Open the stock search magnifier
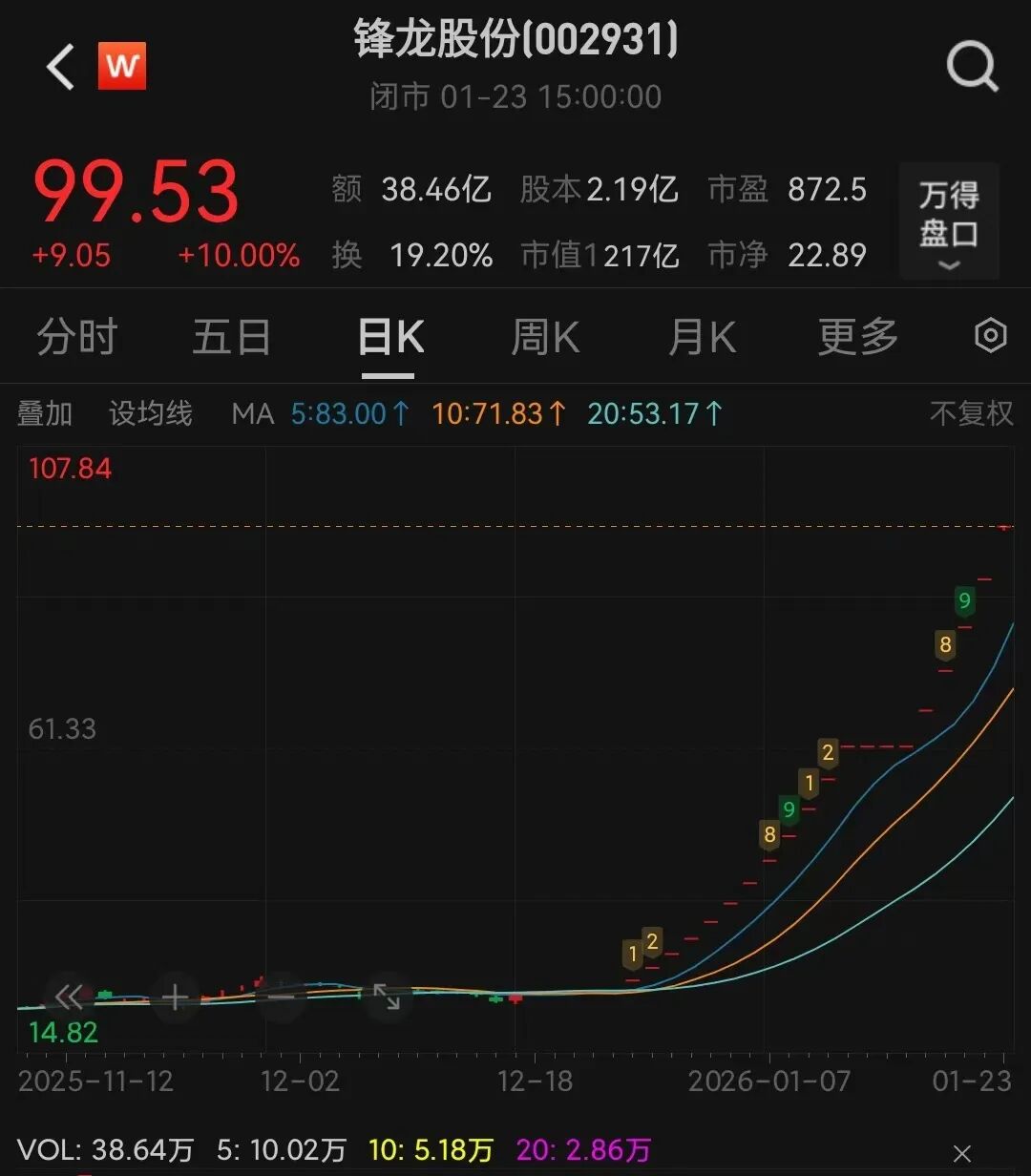This screenshot has height=1176, width=1031. tap(971, 67)
